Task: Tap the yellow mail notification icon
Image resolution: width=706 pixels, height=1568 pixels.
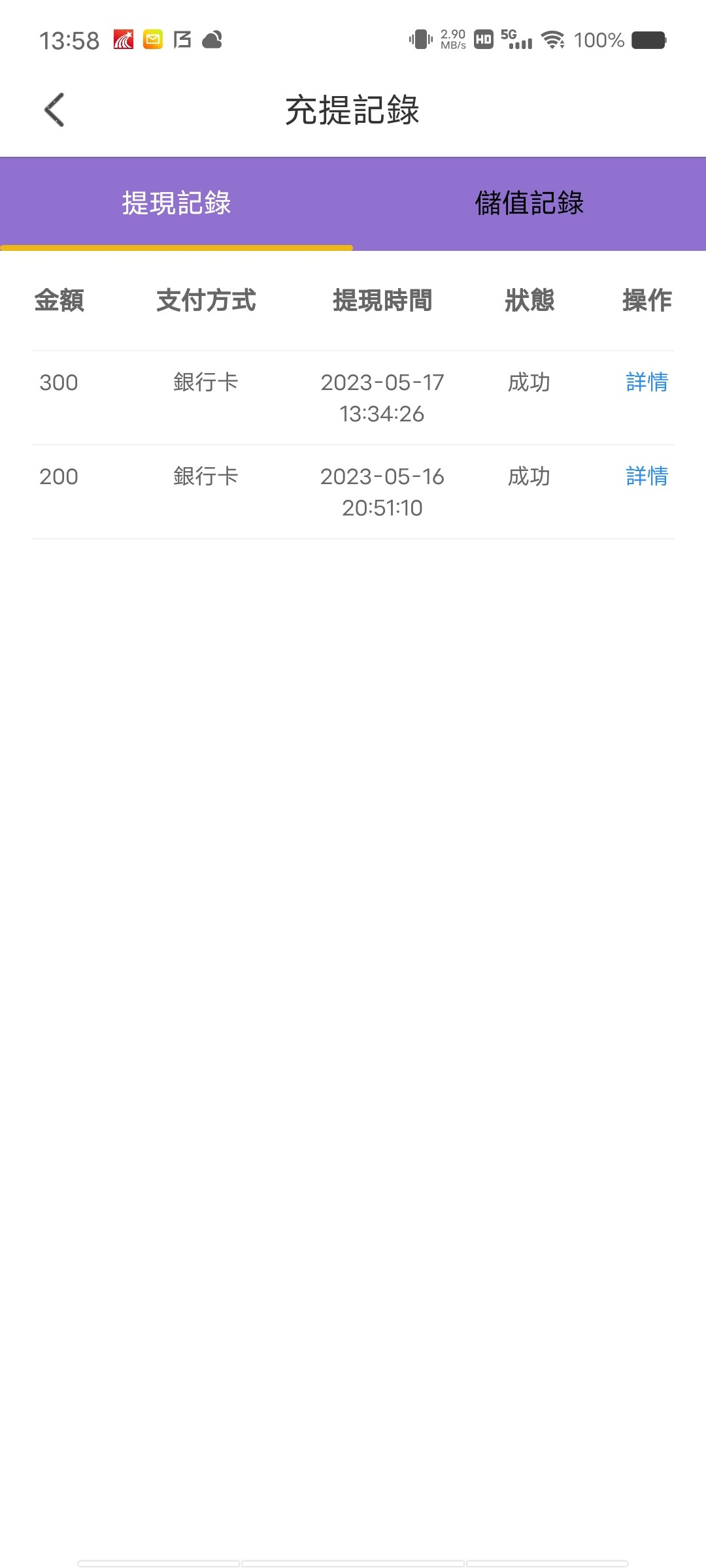Action: 152,41
